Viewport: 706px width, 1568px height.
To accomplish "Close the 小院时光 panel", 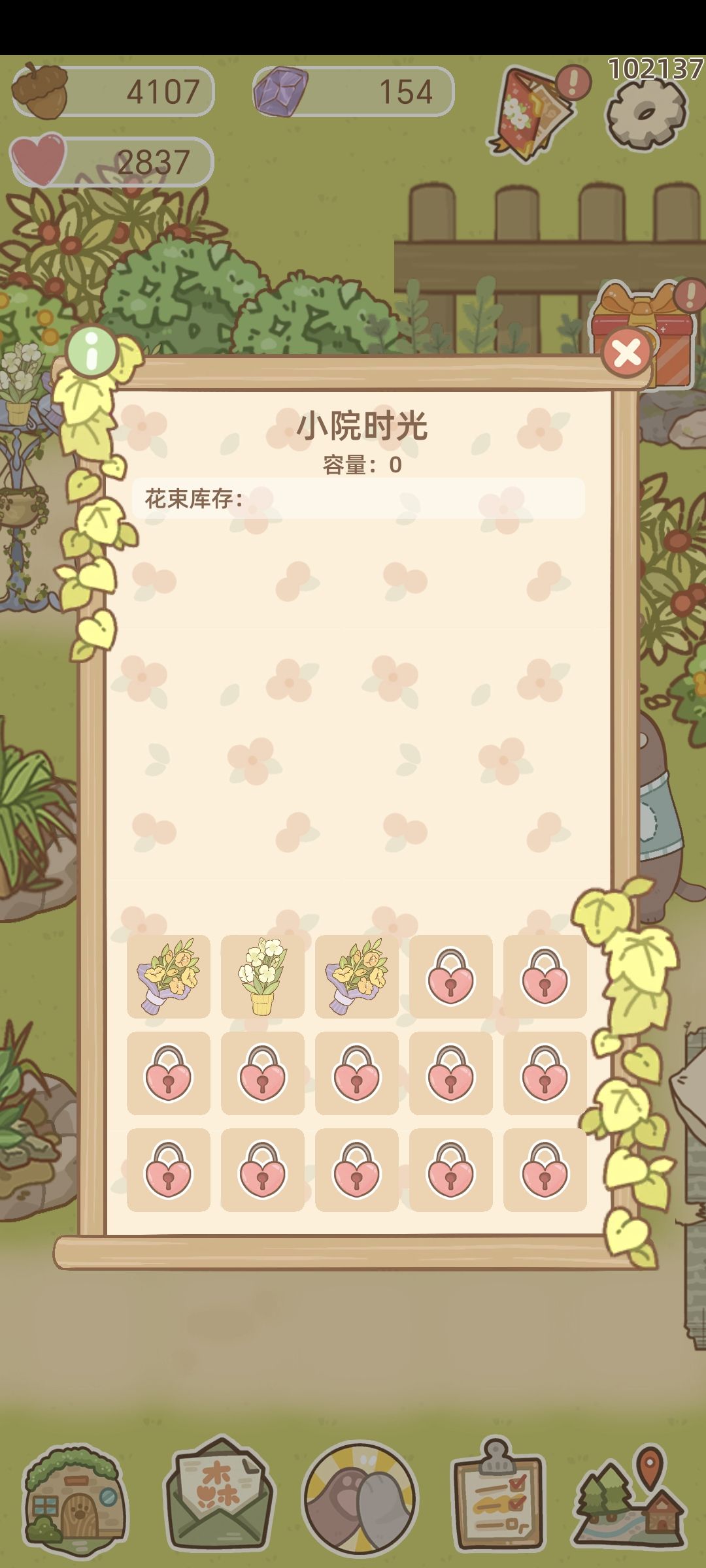I will (626, 353).
